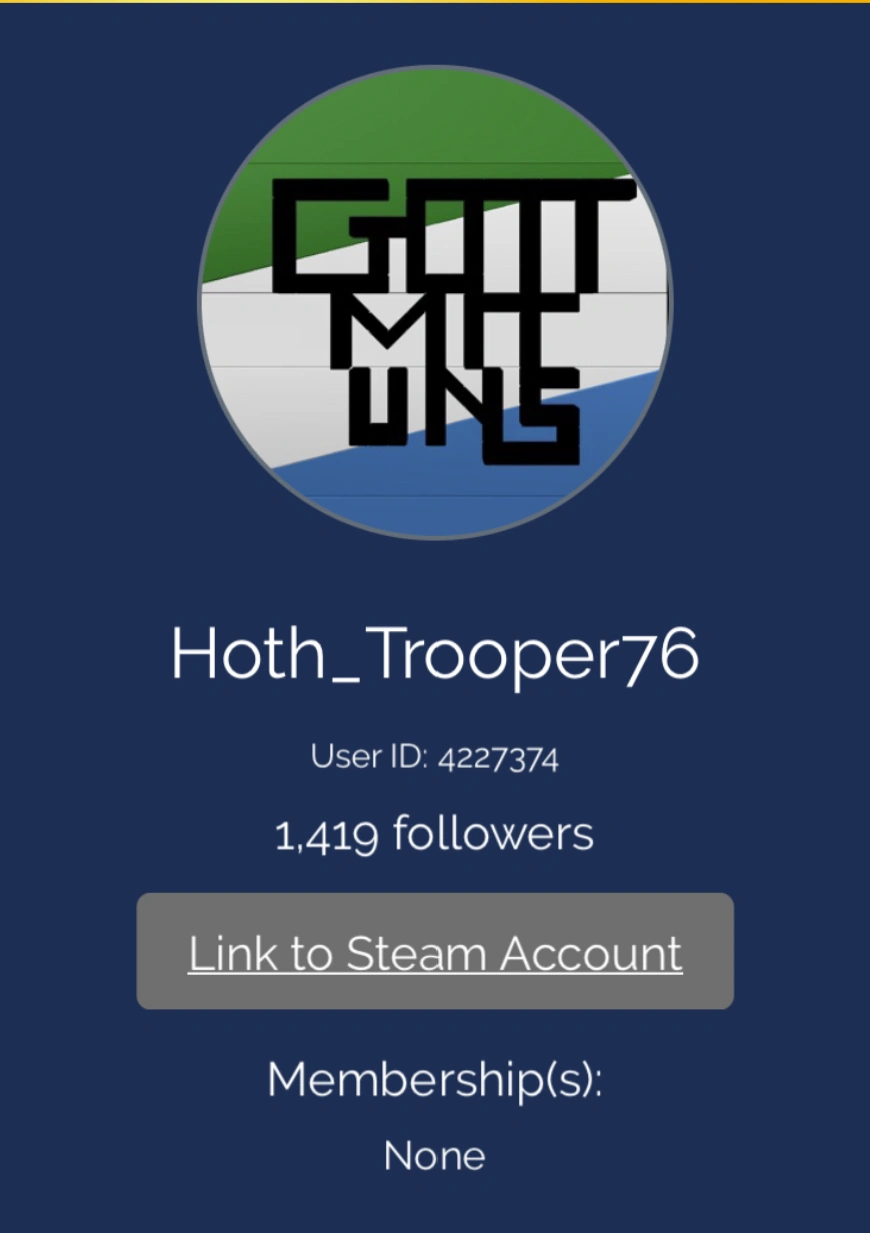Screen dimensions: 870x1233
Task: Click the yellow bar at the top
Action: 435,4
